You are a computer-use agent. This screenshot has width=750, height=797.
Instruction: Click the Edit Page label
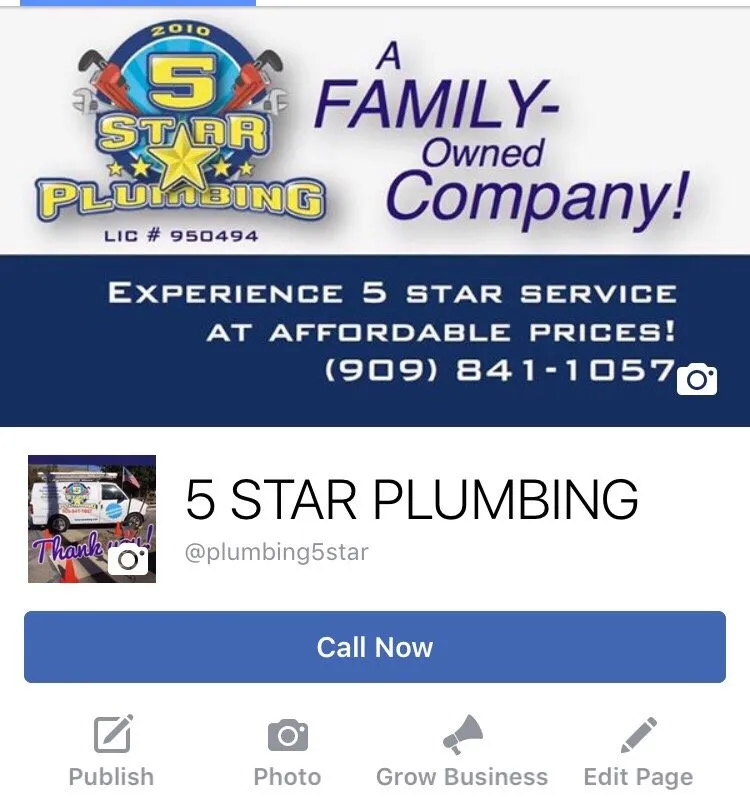(x=637, y=776)
